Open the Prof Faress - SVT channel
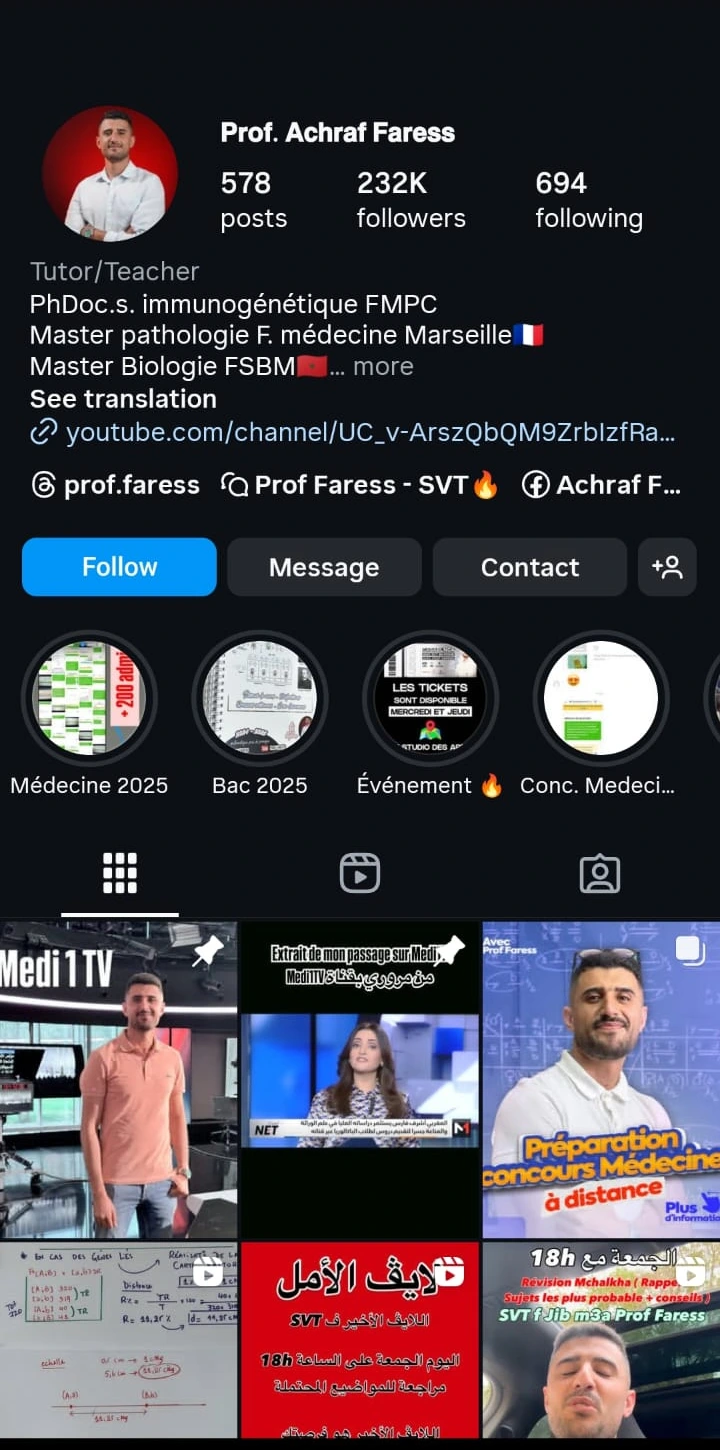The height and width of the screenshot is (1450, 720). (x=360, y=485)
